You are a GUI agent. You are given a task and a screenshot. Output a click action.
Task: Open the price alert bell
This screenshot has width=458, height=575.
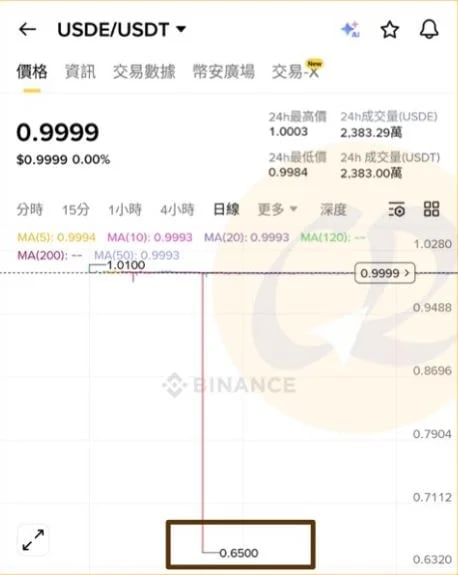point(429,29)
